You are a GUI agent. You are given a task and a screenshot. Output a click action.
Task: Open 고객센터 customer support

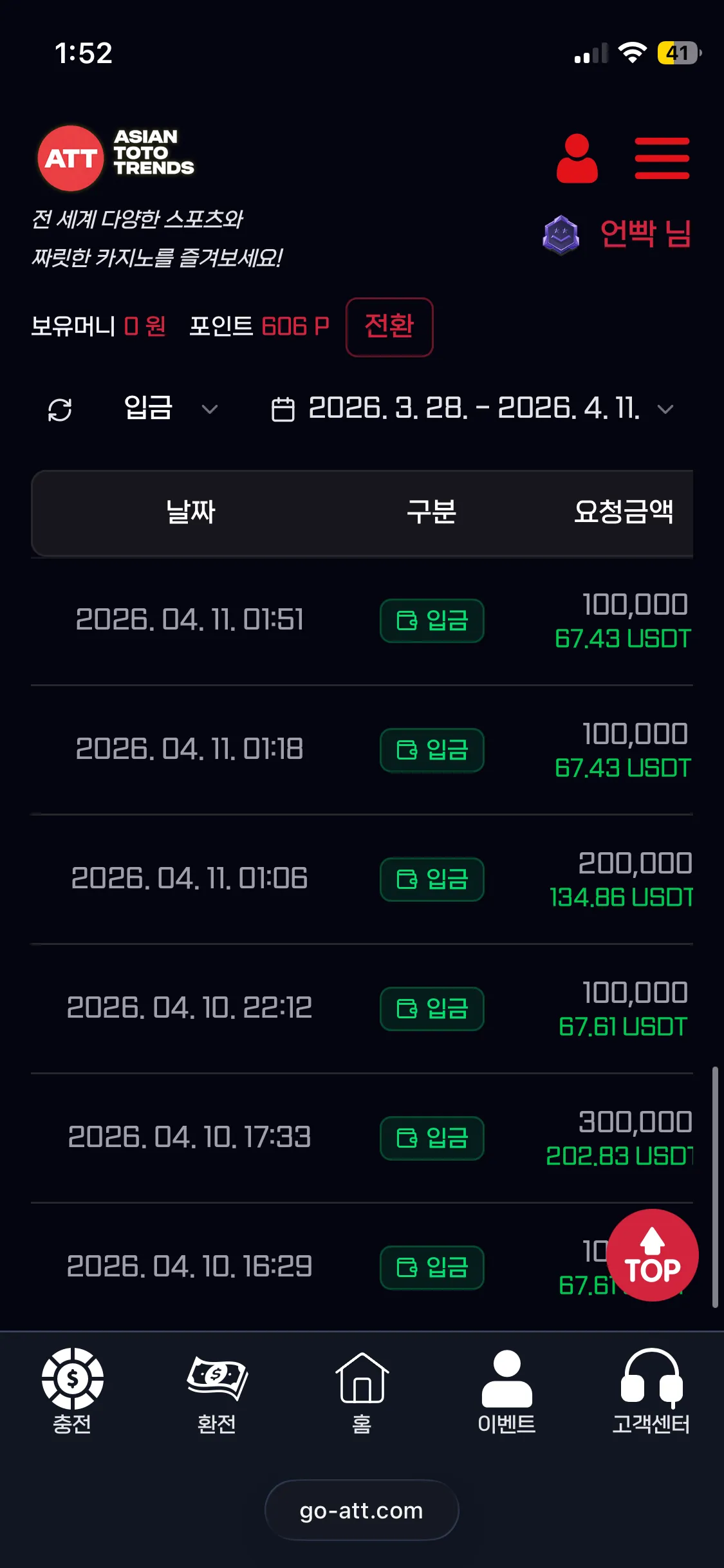pos(651,1392)
